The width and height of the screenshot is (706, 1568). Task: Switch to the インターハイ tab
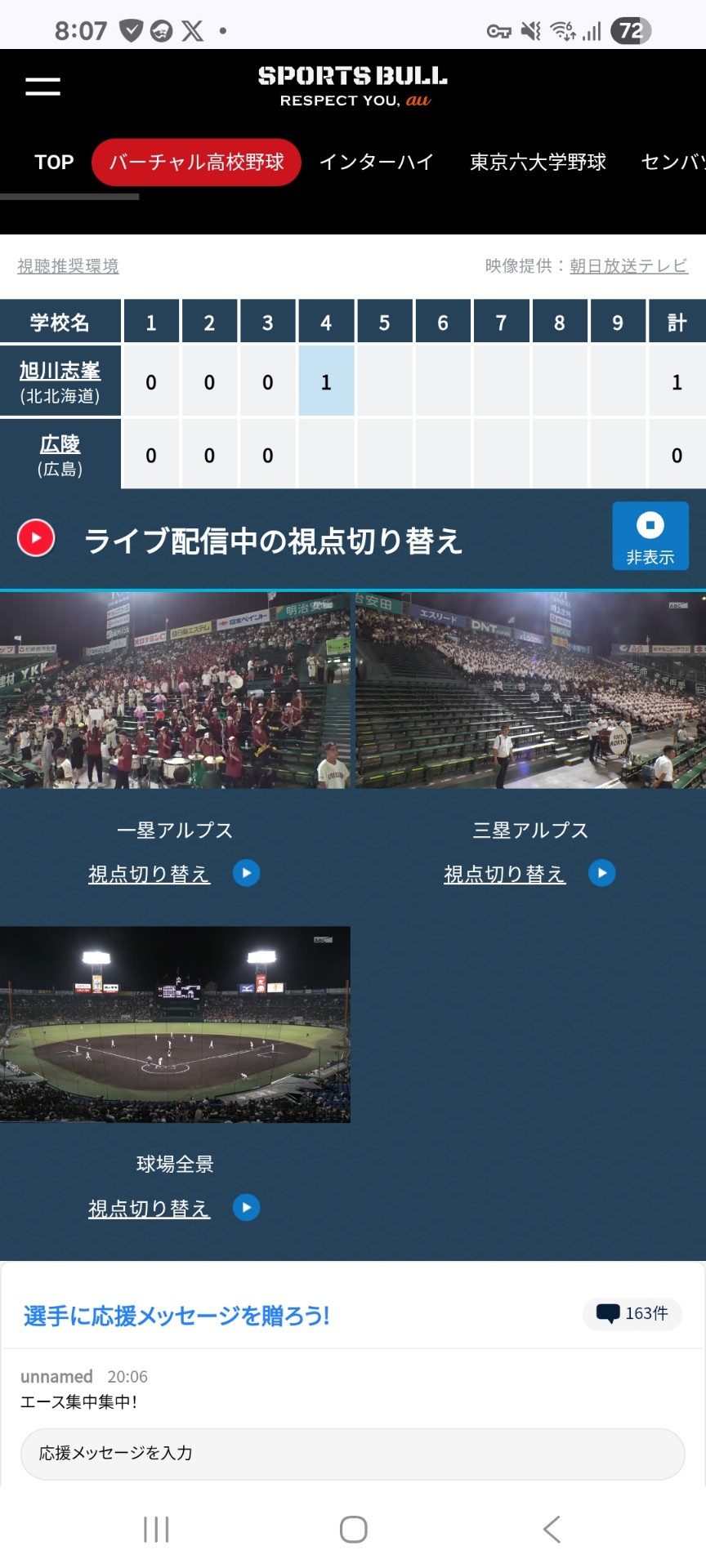(x=377, y=163)
